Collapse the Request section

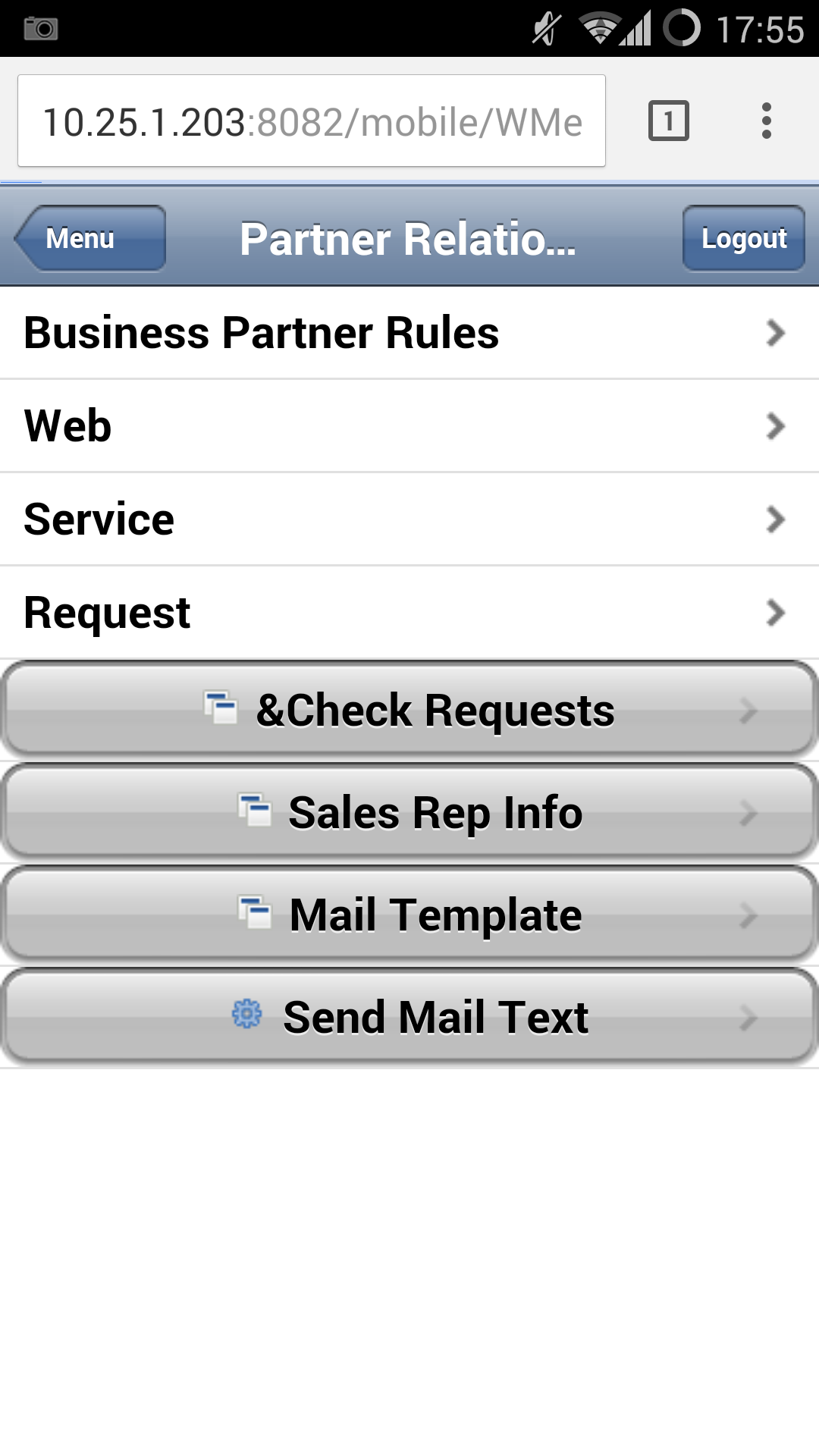(x=409, y=613)
